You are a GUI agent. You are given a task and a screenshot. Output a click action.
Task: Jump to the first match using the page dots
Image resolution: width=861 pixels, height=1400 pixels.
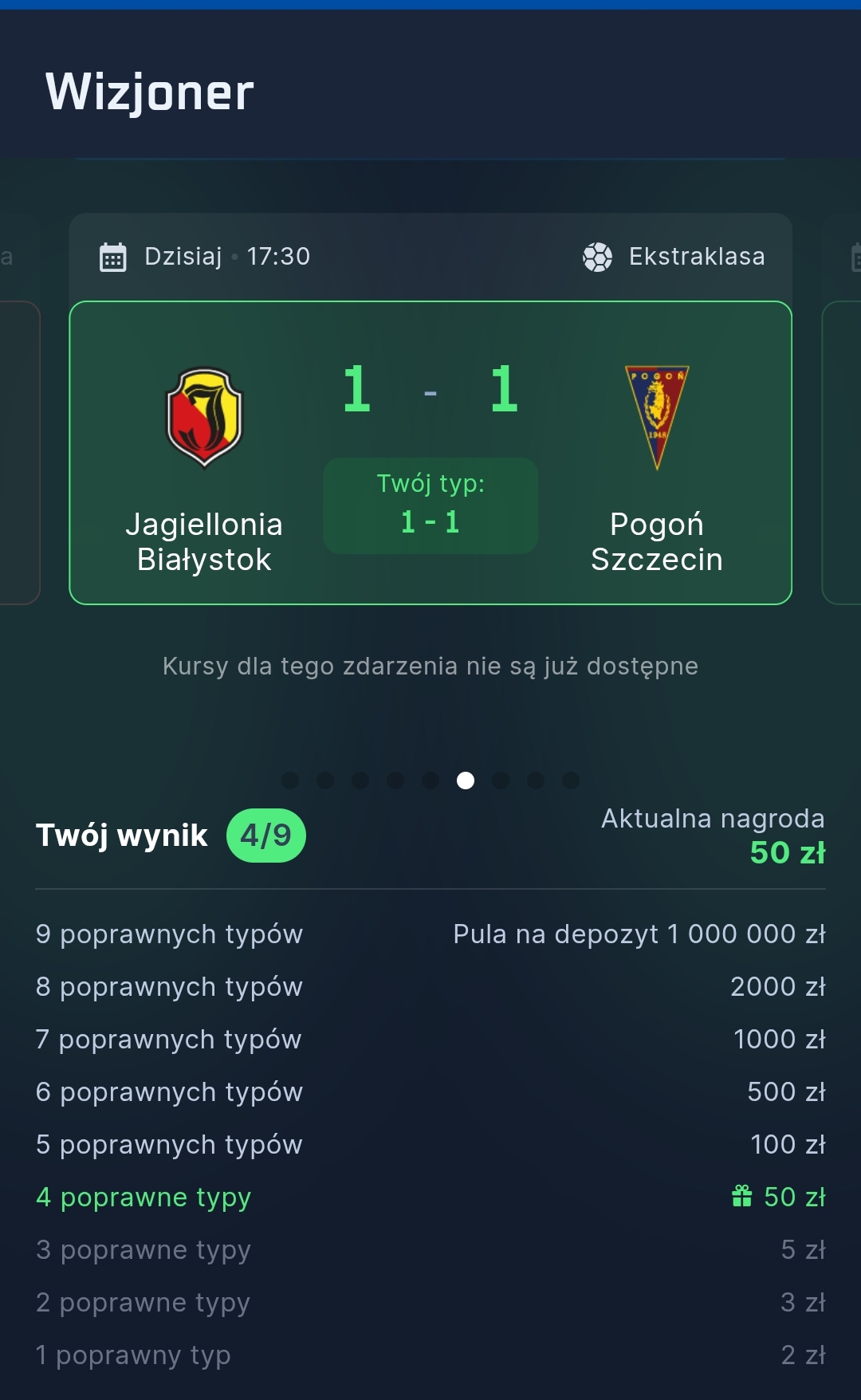tap(290, 781)
